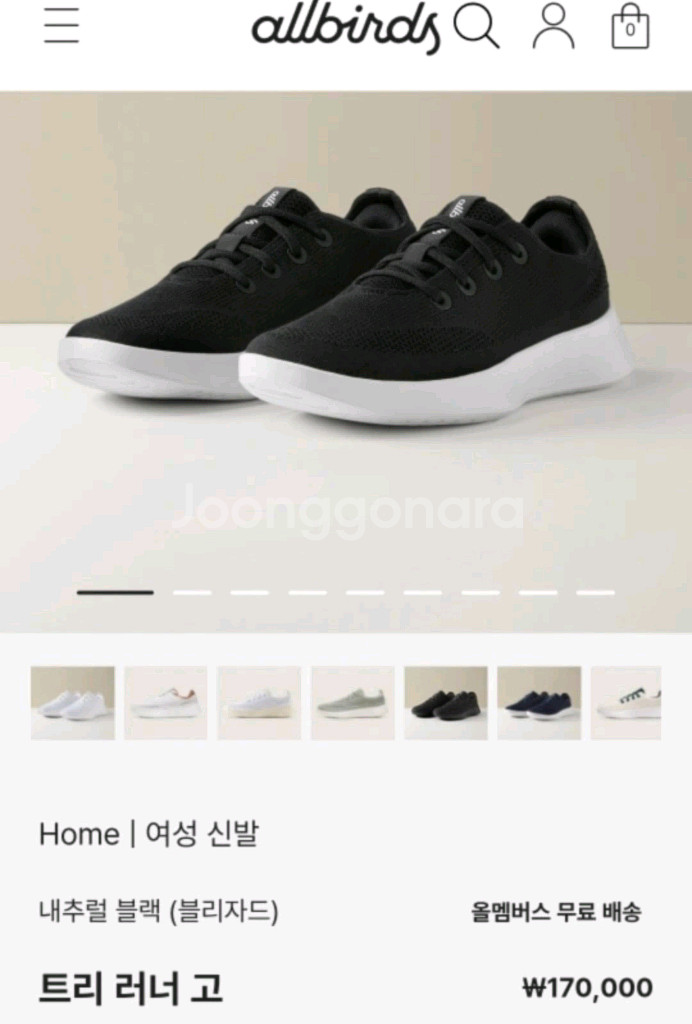Select the all-black shoe thumbnail

click(445, 703)
